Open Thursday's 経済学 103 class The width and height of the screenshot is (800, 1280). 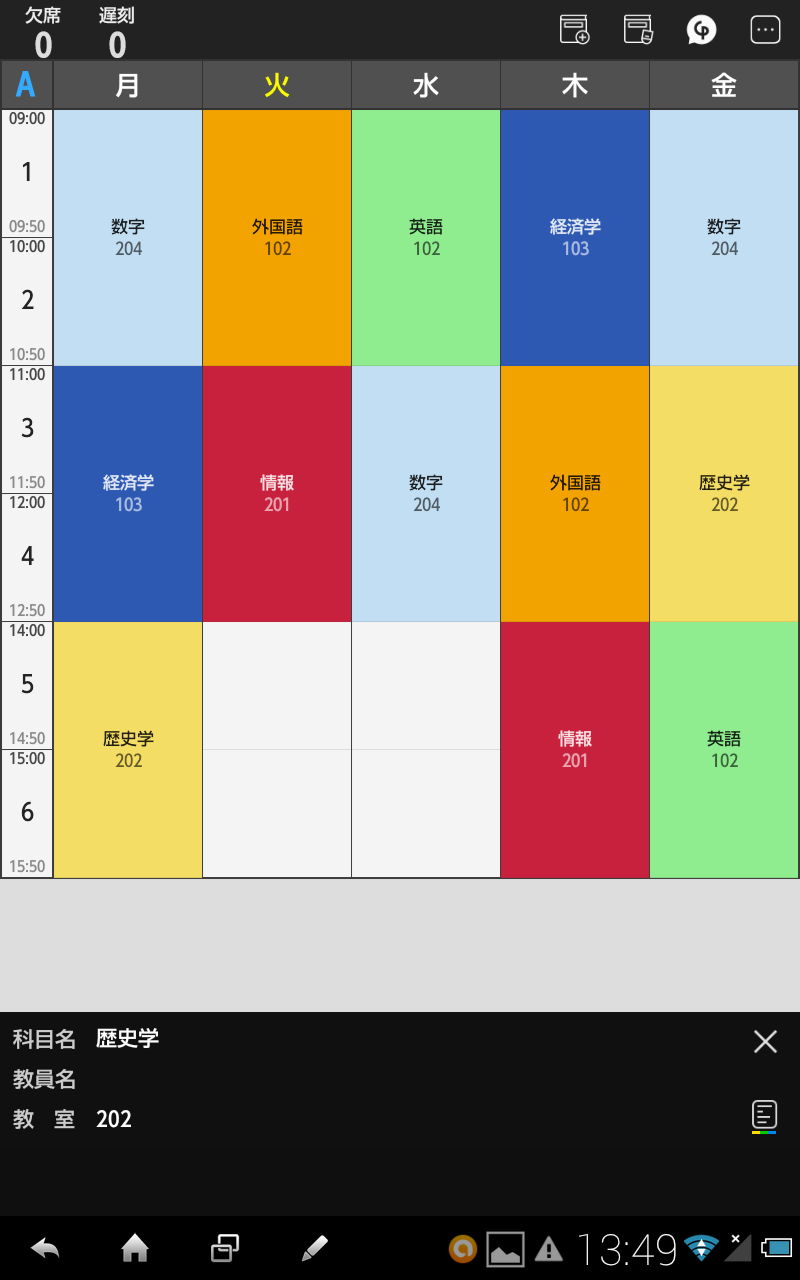[575, 238]
